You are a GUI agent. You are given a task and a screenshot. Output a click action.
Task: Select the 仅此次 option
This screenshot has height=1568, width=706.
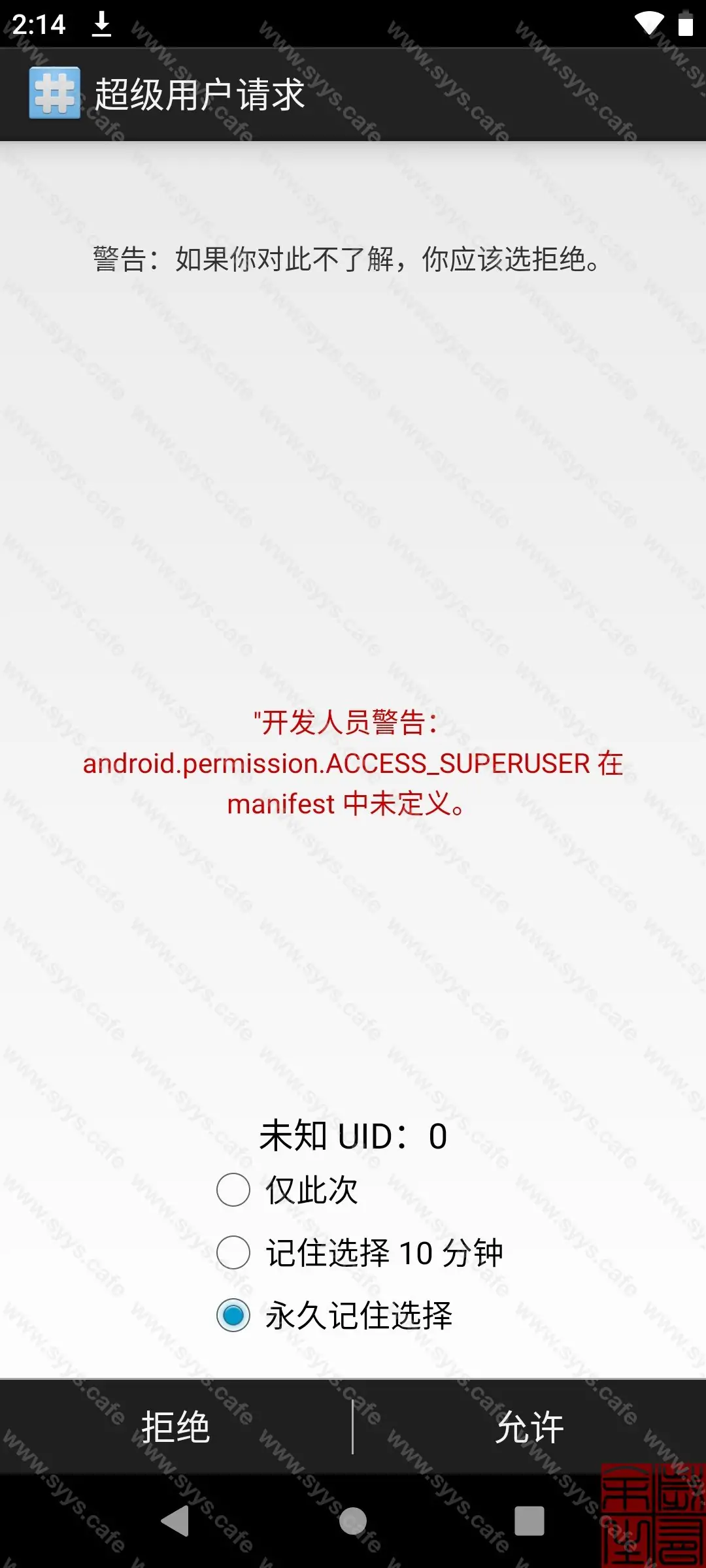tap(233, 1190)
